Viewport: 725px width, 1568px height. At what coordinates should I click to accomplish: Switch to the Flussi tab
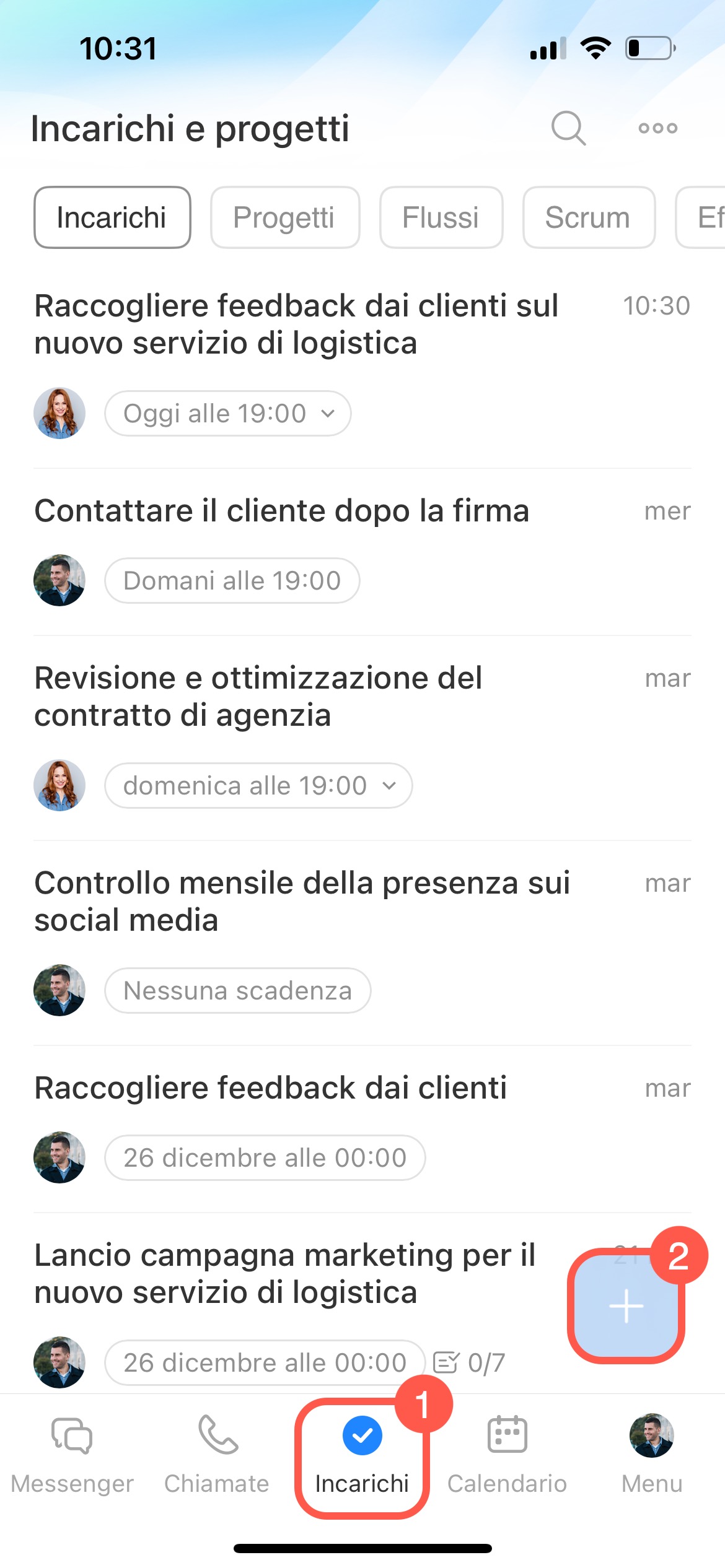coord(441,217)
